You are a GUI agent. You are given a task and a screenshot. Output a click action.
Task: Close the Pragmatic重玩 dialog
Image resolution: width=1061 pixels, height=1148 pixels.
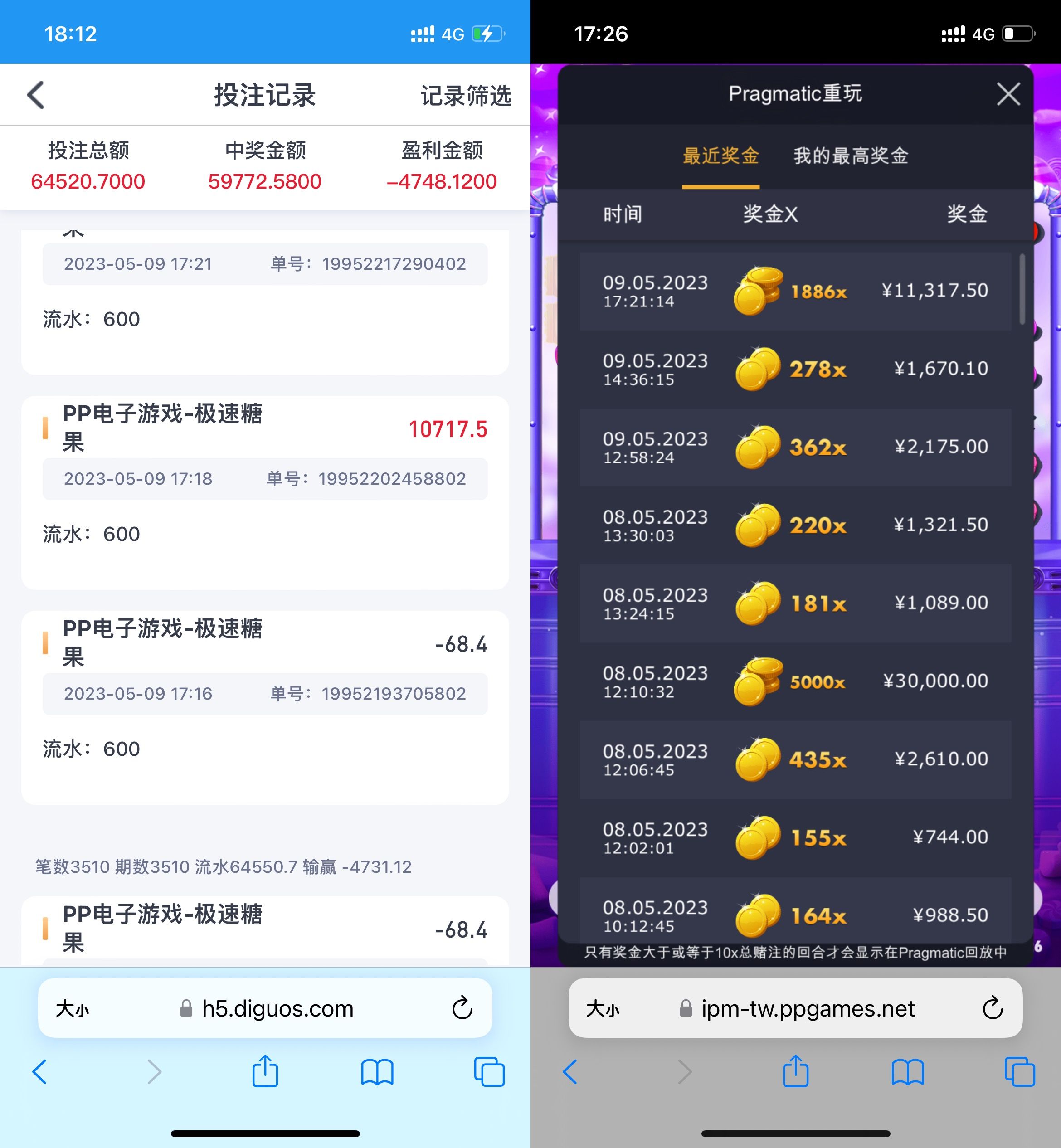[1008, 94]
